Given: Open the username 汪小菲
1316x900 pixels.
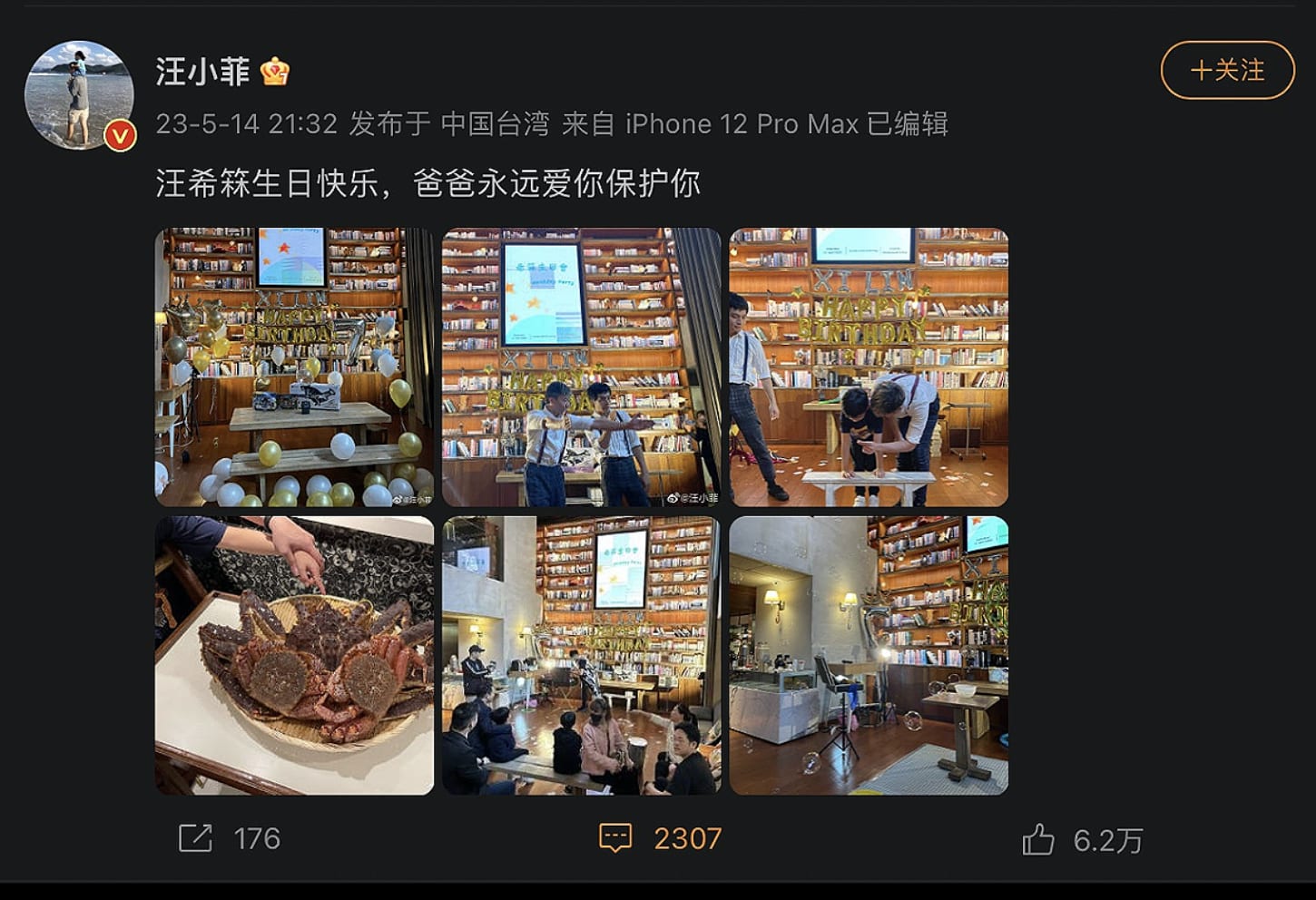Looking at the screenshot, I should [201, 71].
